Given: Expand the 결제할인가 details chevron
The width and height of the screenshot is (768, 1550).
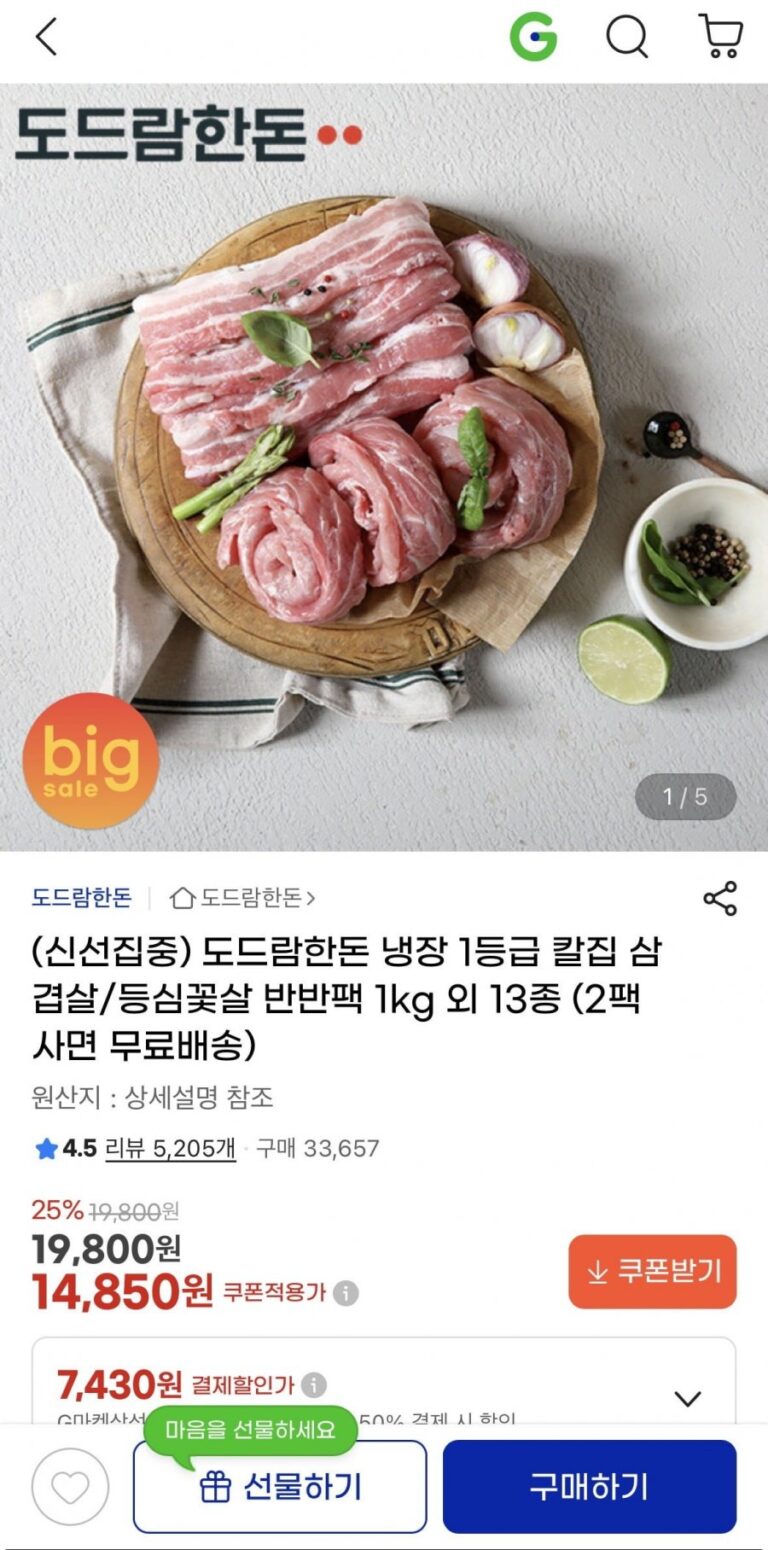Looking at the screenshot, I should pyautogui.click(x=687, y=1398).
